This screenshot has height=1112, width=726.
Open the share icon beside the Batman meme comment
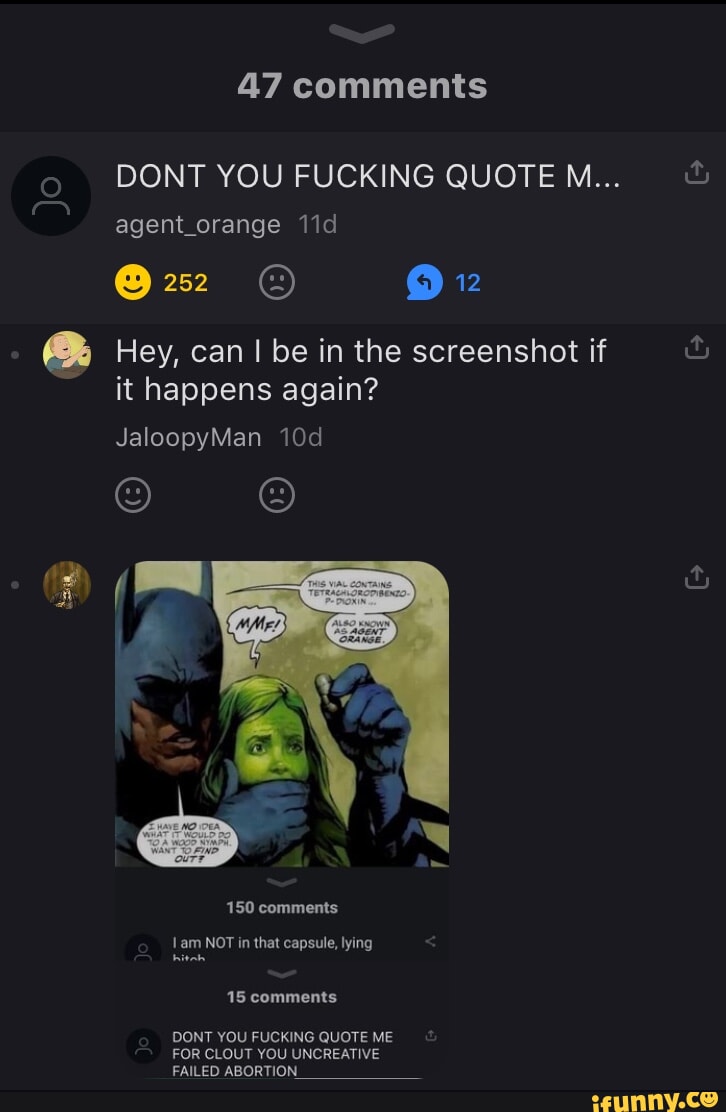(x=696, y=576)
